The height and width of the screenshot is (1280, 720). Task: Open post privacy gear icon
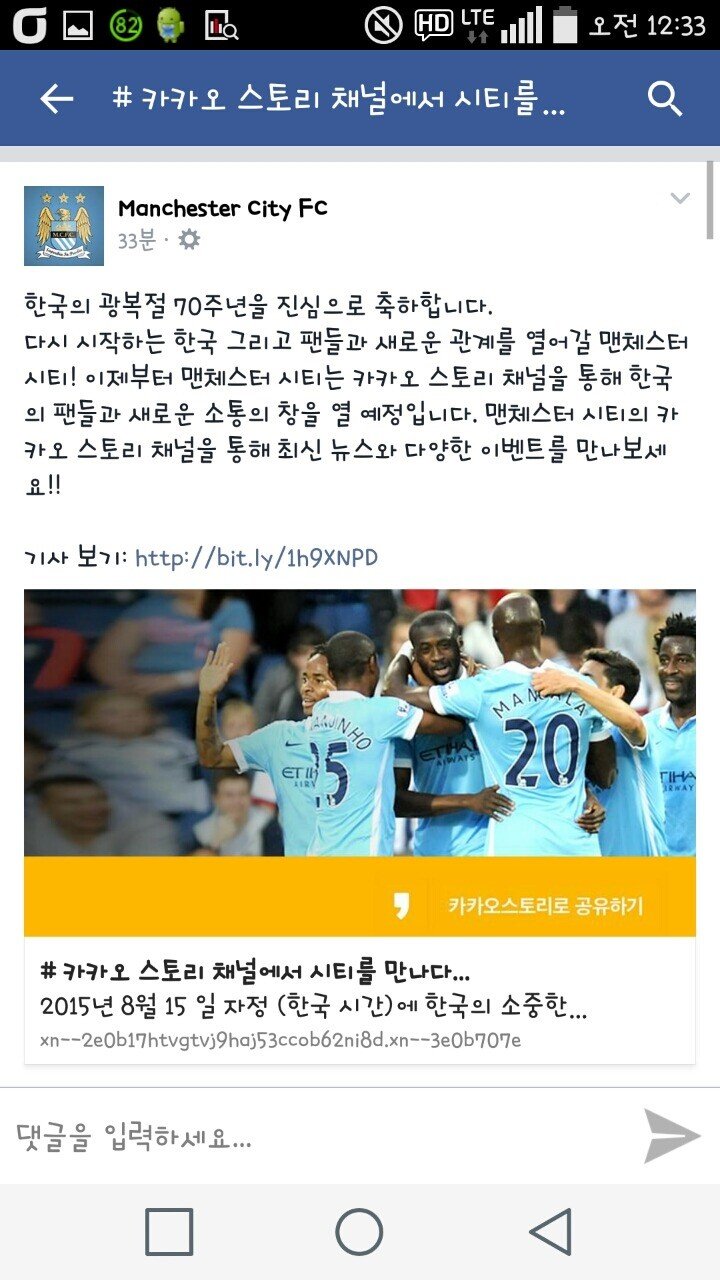[x=189, y=240]
